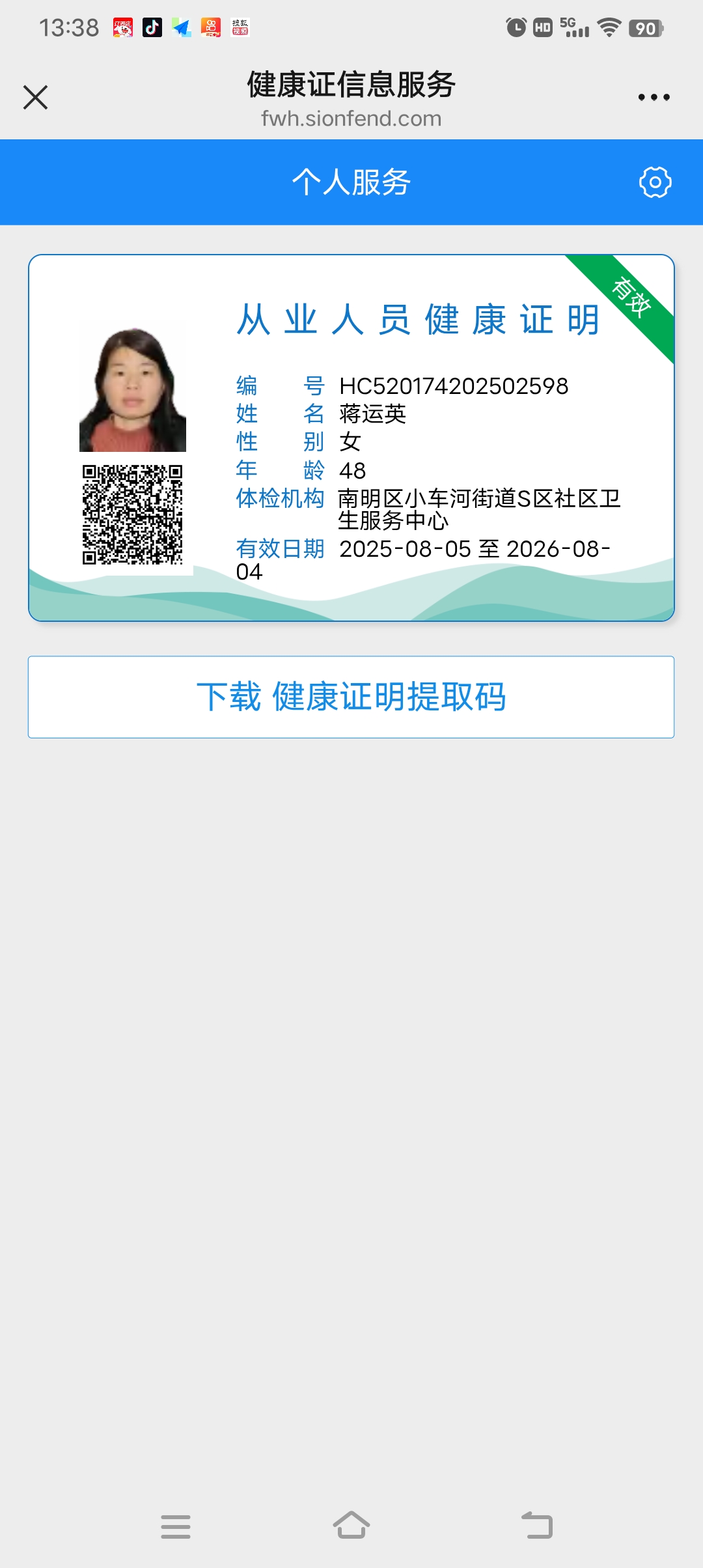Close the 健康证信息服务 web page
The image size is (703, 1568).
(35, 98)
